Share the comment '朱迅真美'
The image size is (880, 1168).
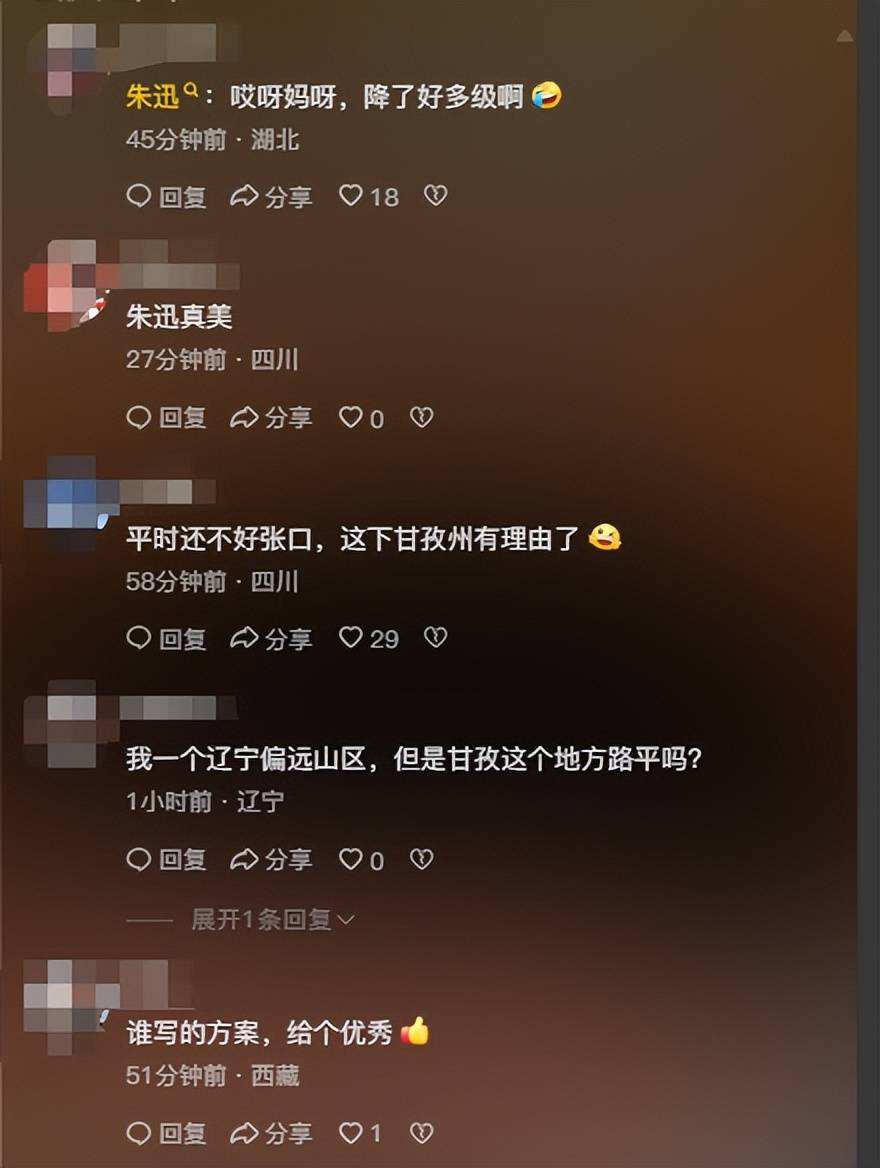coord(271,417)
